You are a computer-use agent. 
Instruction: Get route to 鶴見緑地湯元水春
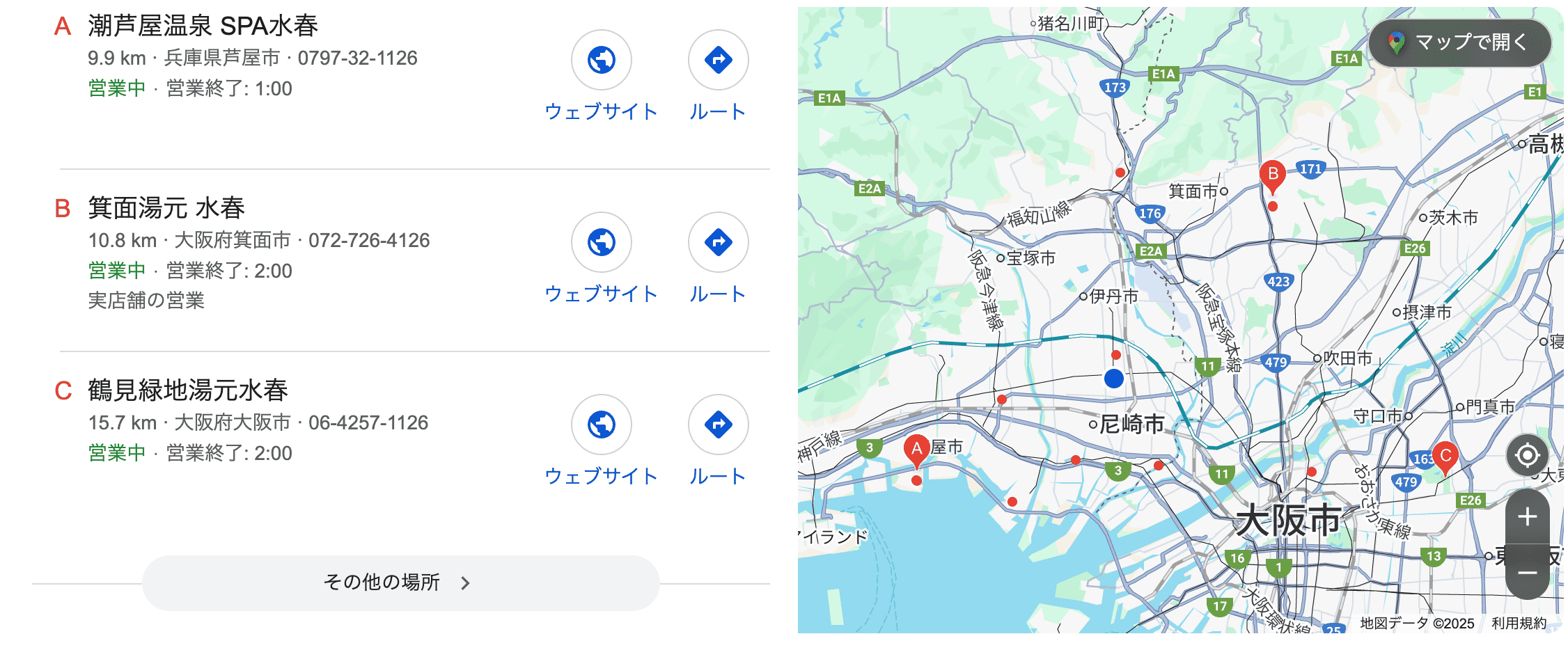718,425
